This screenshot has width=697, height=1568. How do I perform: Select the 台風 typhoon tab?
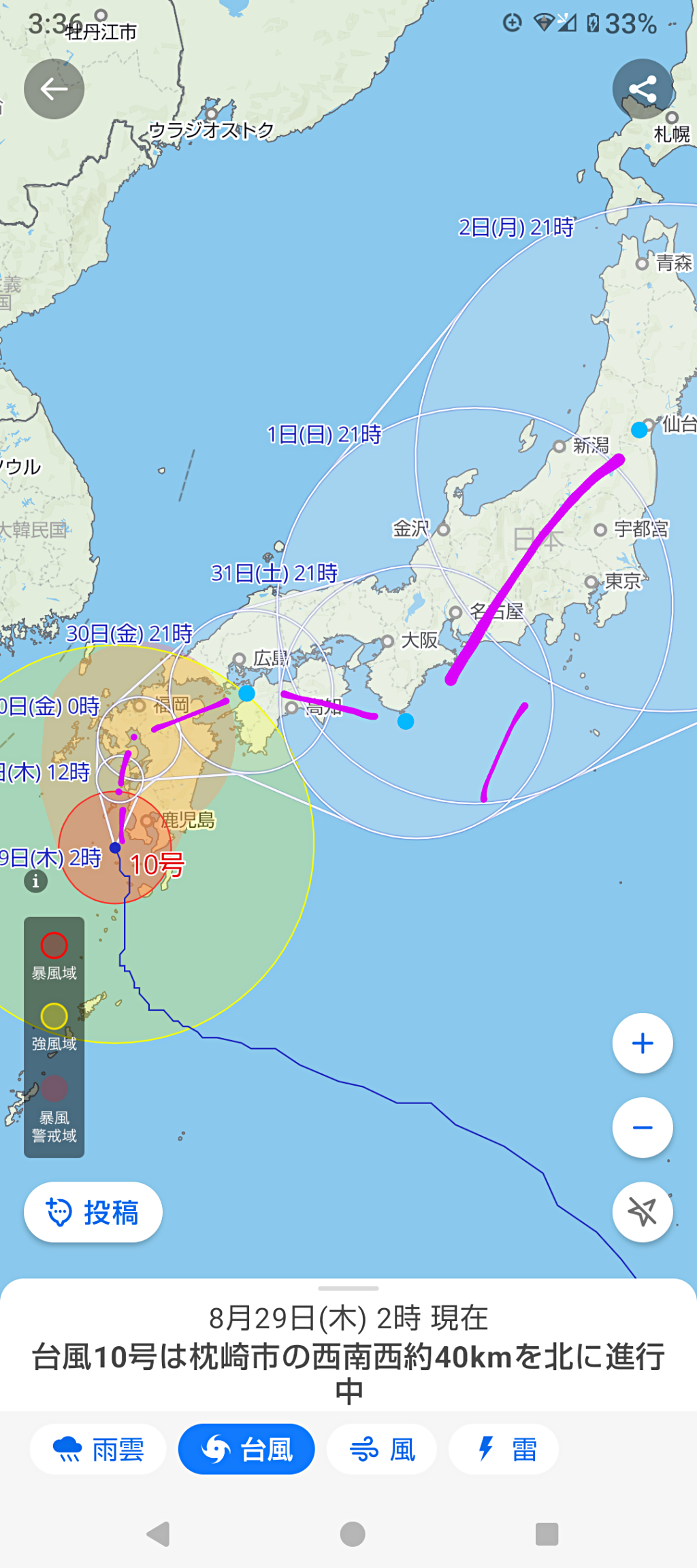(246, 1449)
